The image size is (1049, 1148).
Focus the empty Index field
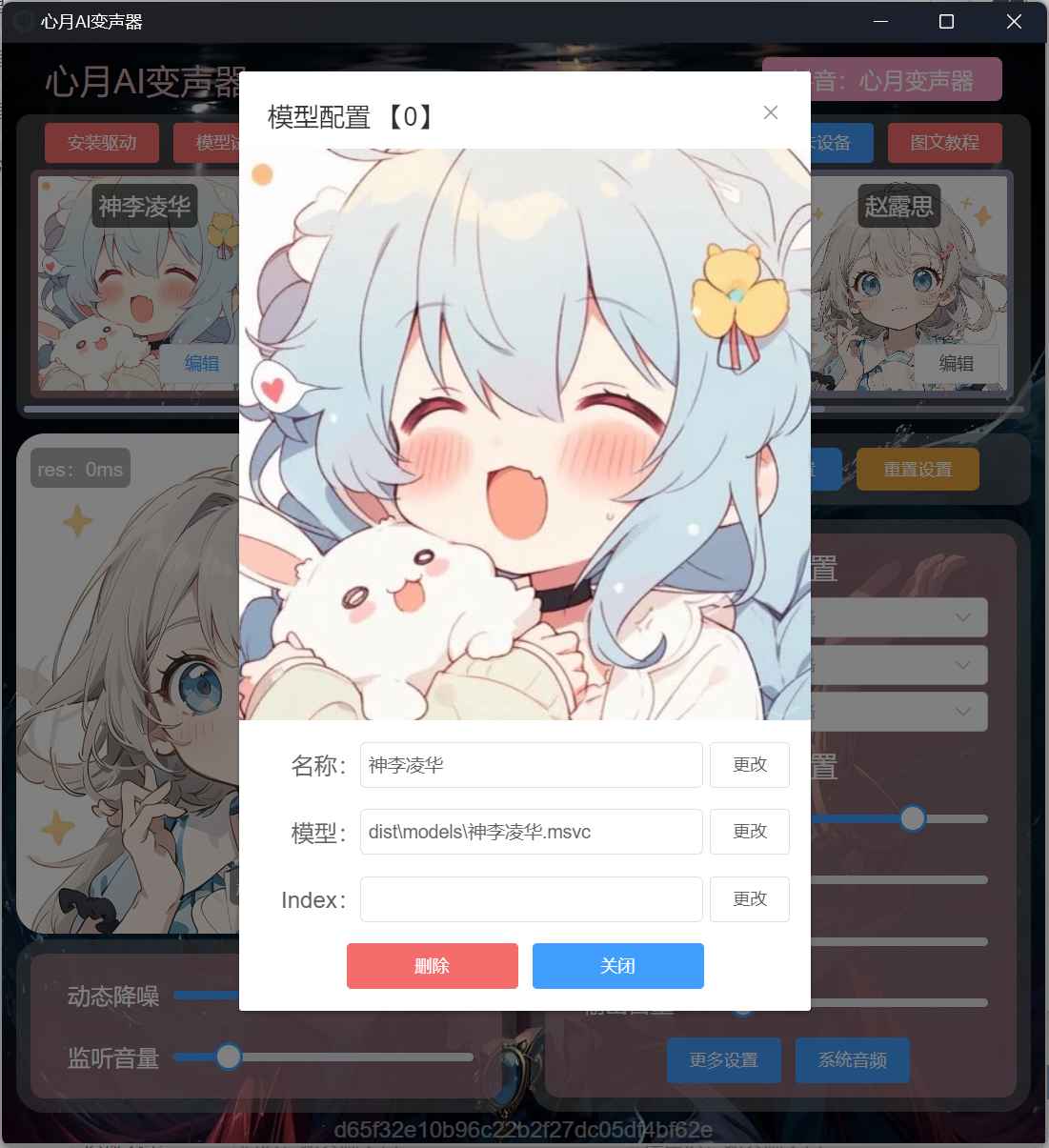pos(531,899)
